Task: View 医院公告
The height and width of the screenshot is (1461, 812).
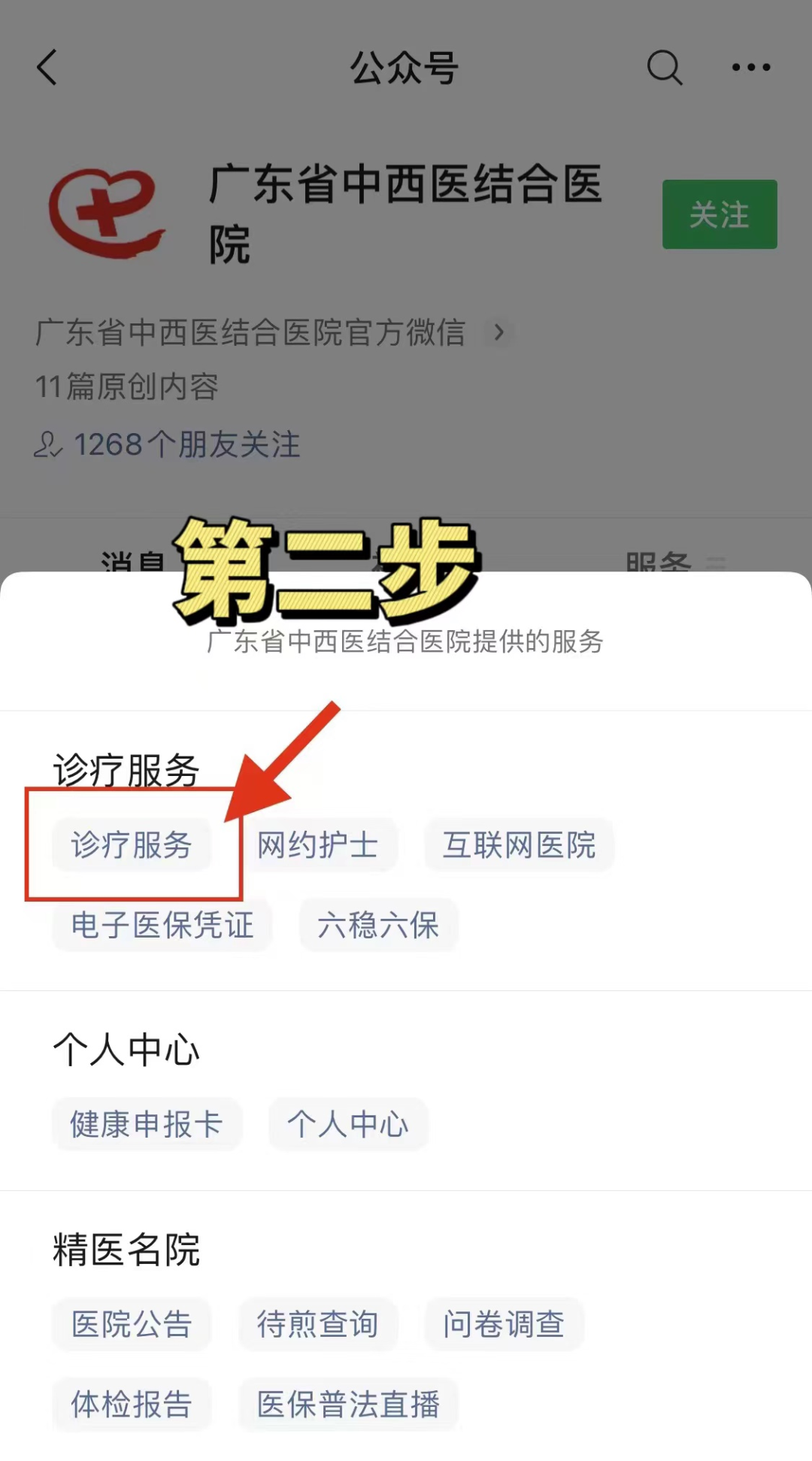Action: 132,1324
